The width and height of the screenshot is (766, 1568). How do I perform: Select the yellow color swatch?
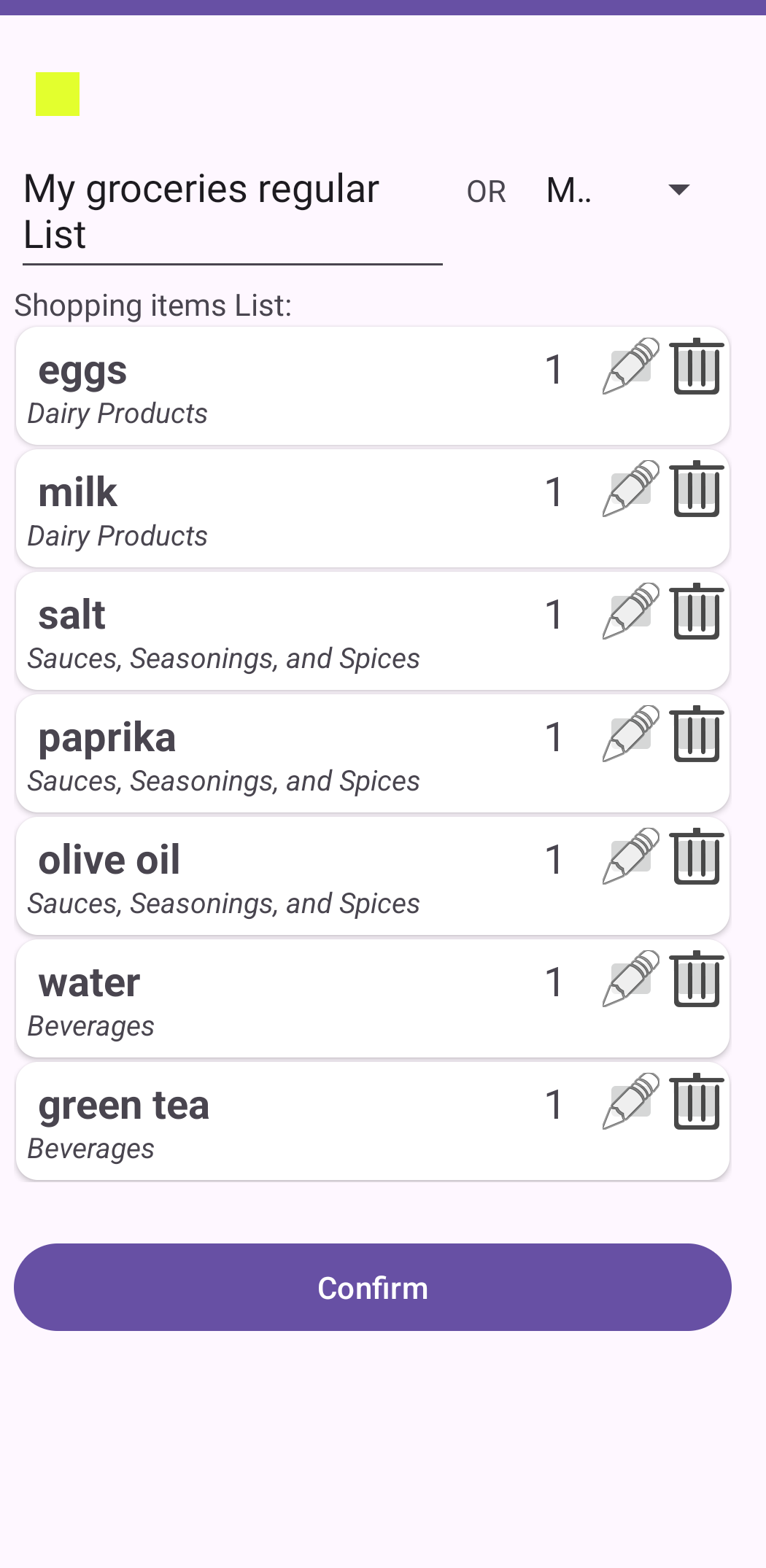tap(57, 93)
